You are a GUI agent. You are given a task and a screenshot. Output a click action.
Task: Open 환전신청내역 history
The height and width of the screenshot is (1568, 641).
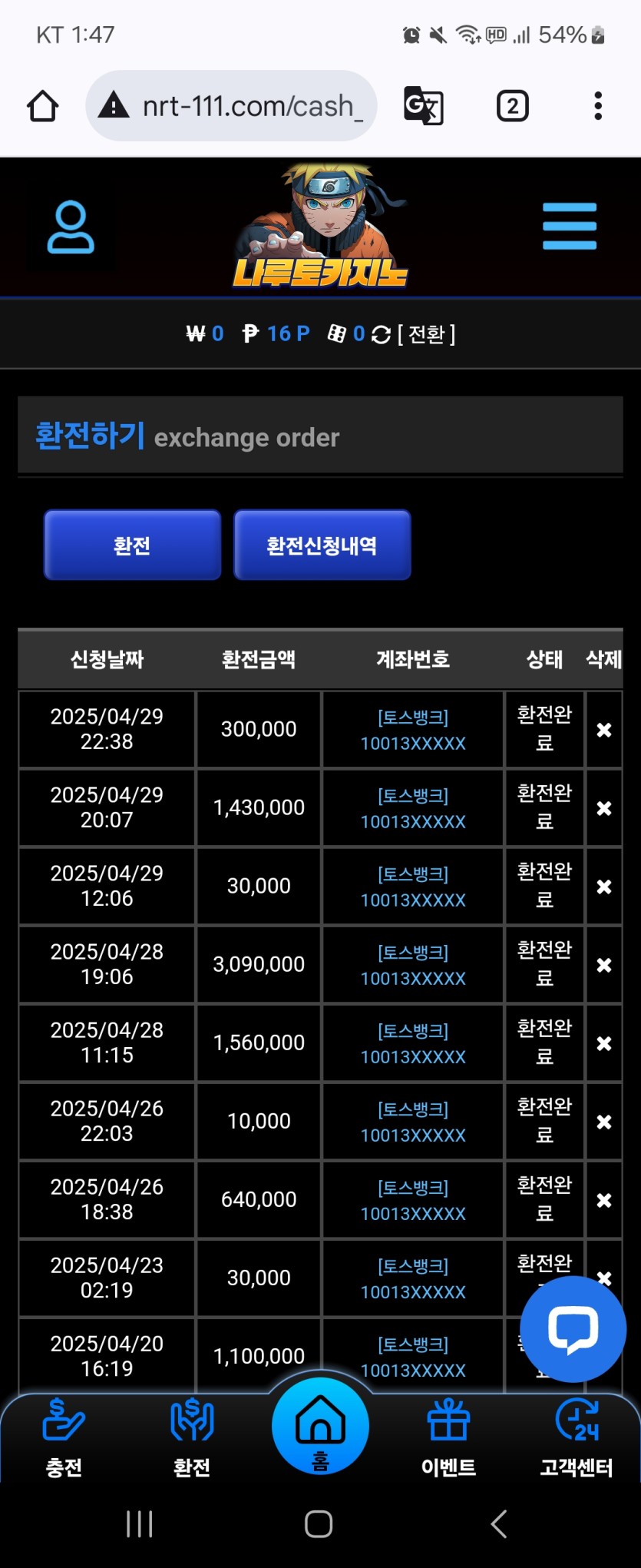322,545
